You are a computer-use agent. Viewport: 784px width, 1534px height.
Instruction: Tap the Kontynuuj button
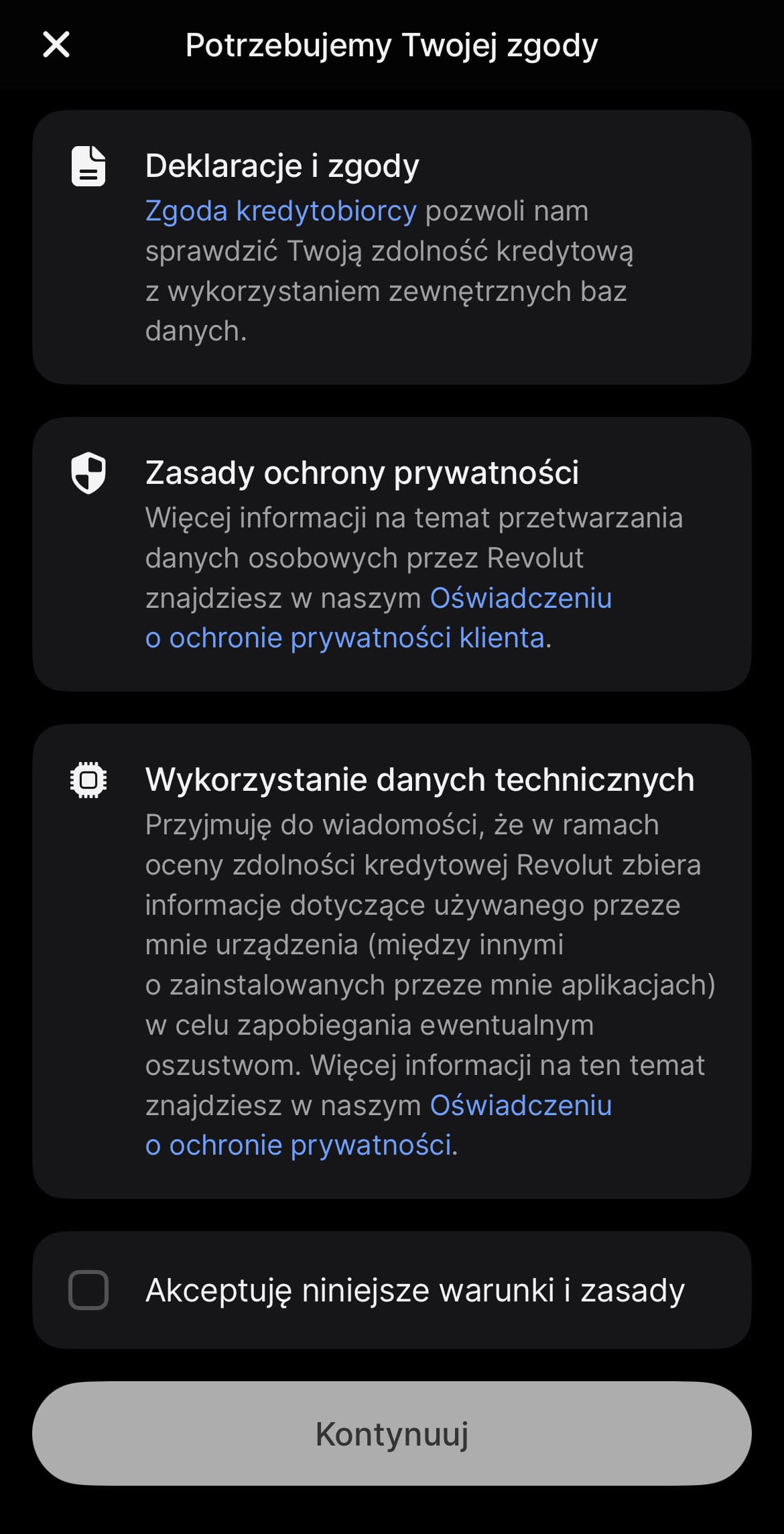click(392, 1433)
